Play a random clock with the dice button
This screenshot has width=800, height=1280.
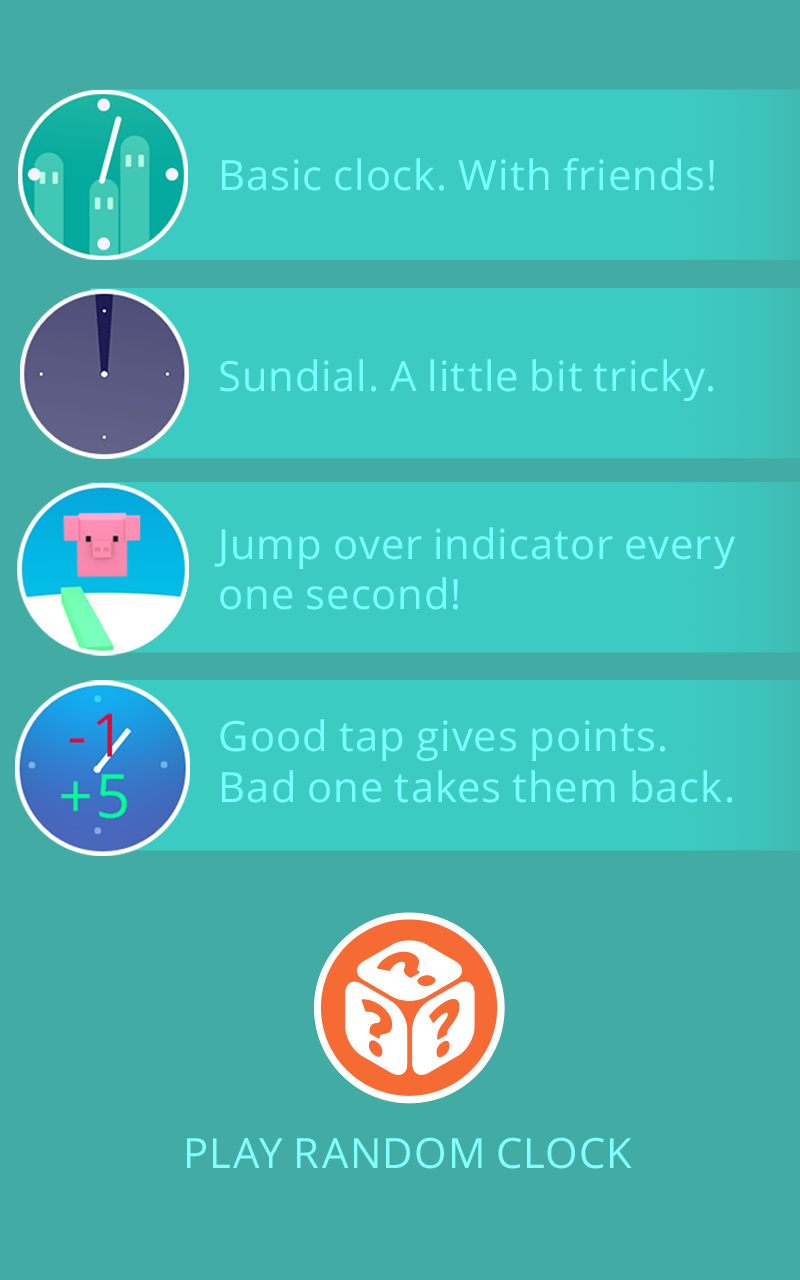[x=409, y=1007]
